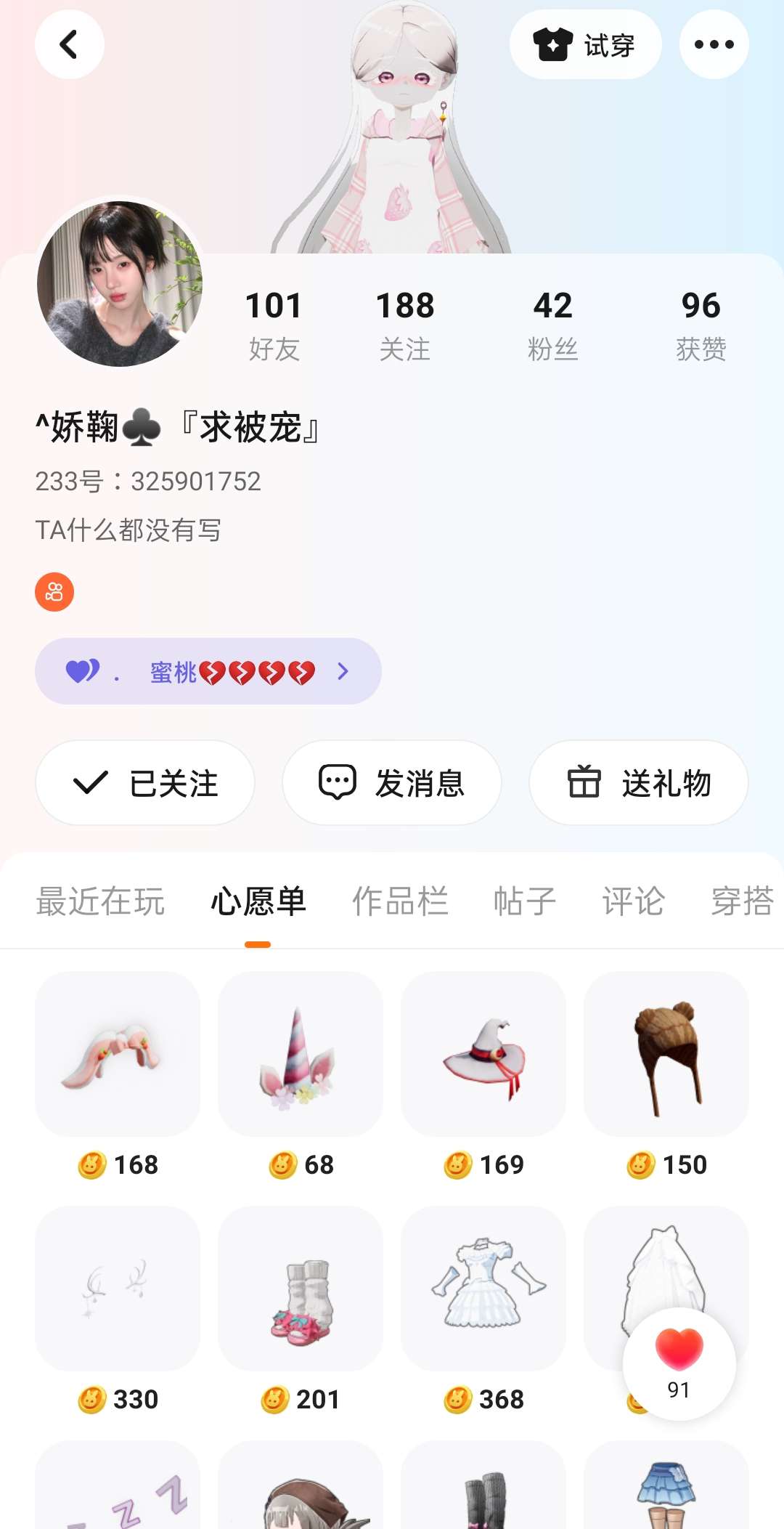The height and width of the screenshot is (1529, 784).
Task: View the user's profile avatar photo
Action: coord(120,283)
